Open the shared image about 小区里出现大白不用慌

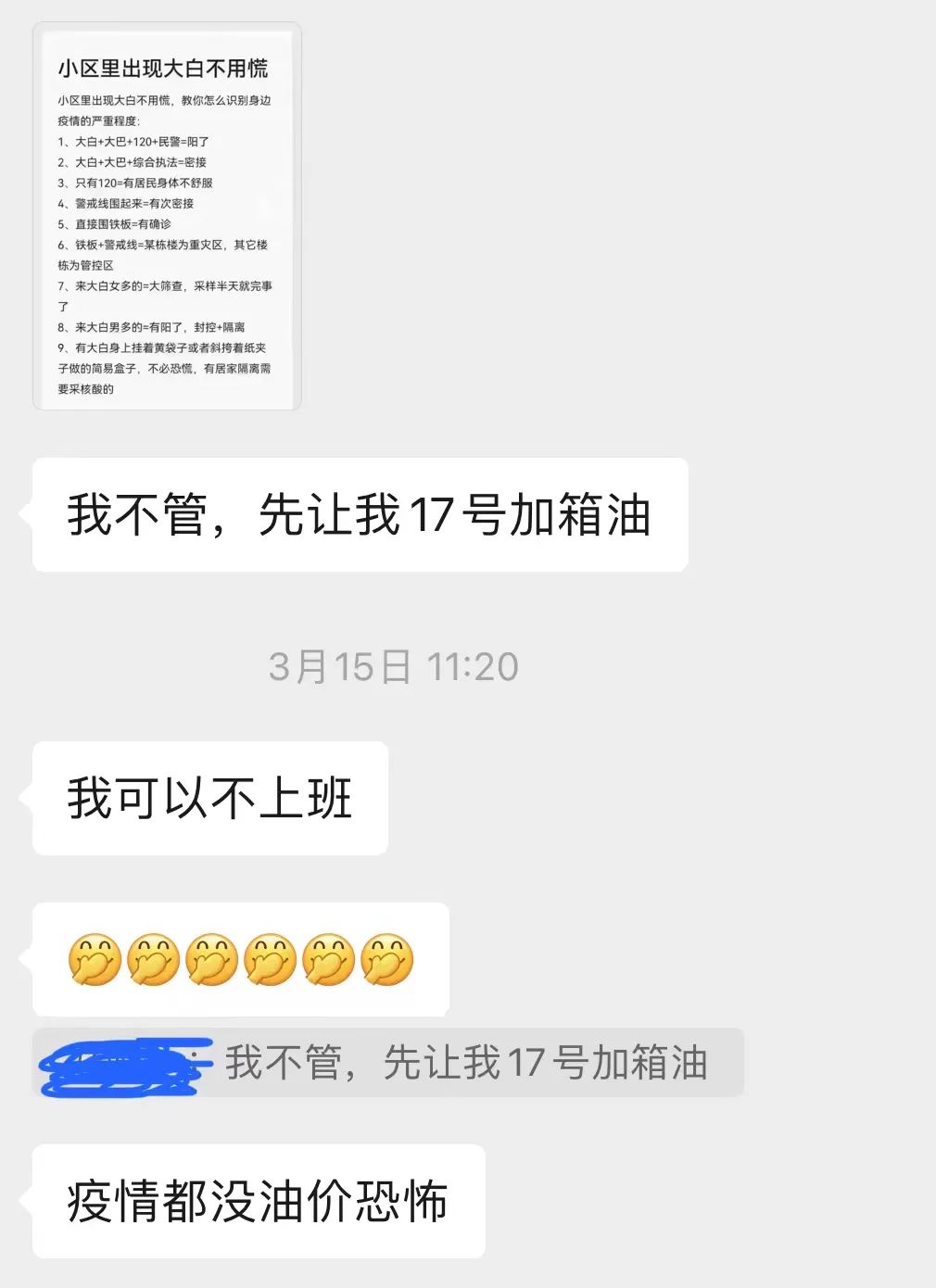(x=167, y=216)
